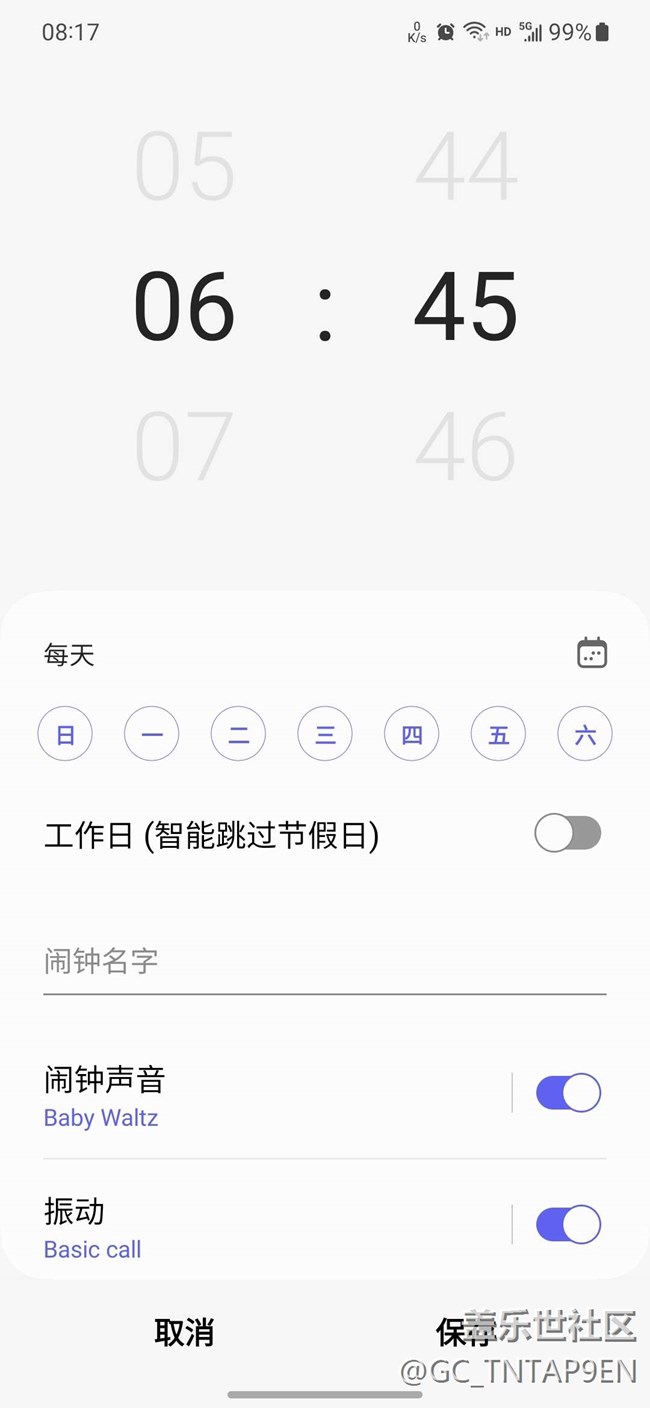
Task: Save the alarm with 保存
Action: [x=466, y=1332]
